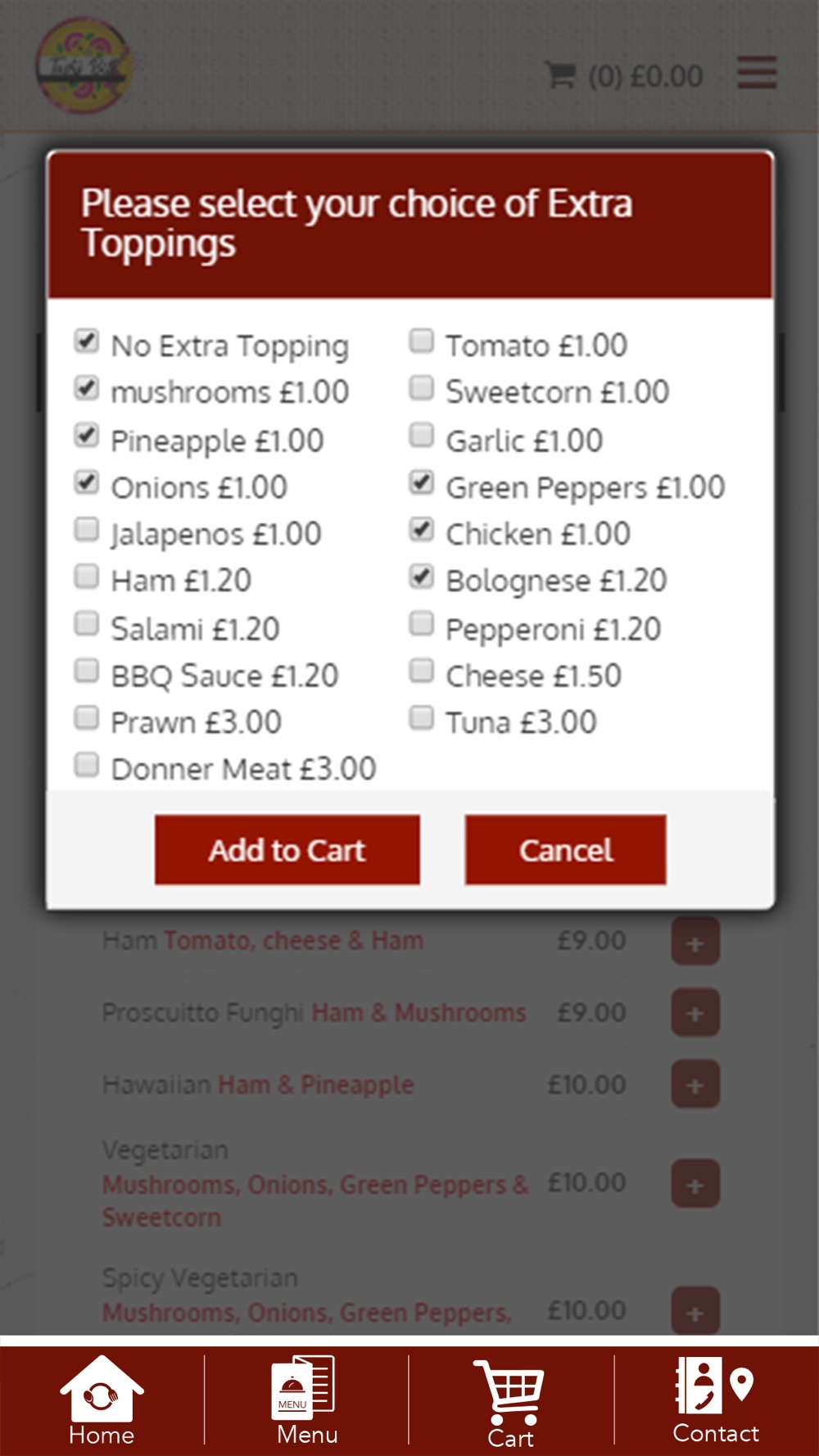Untick Onions £1.00 checkbox
This screenshot has width=819, height=1456.
point(87,482)
